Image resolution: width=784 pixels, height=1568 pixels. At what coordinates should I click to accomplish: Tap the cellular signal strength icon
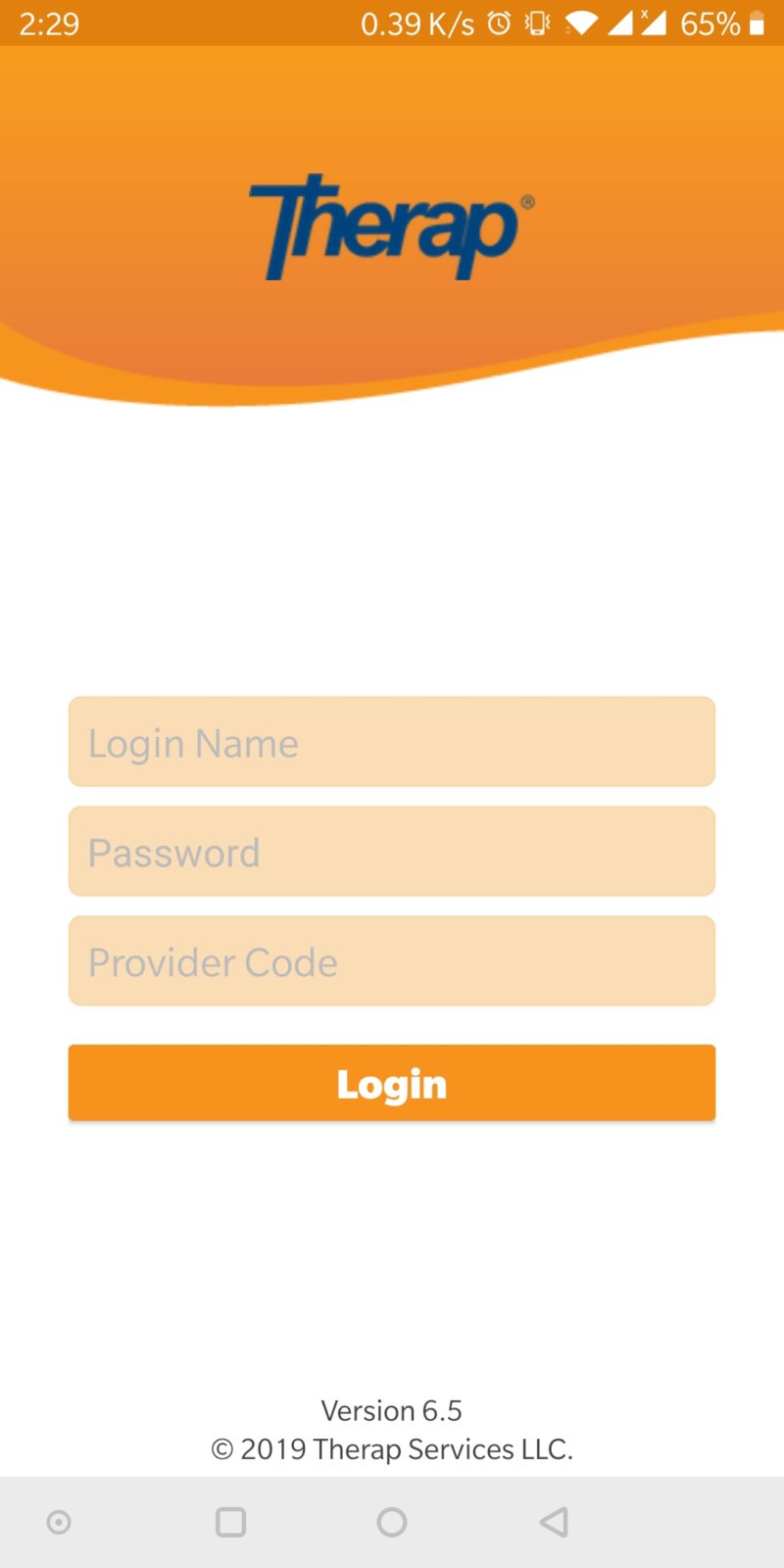(x=621, y=24)
